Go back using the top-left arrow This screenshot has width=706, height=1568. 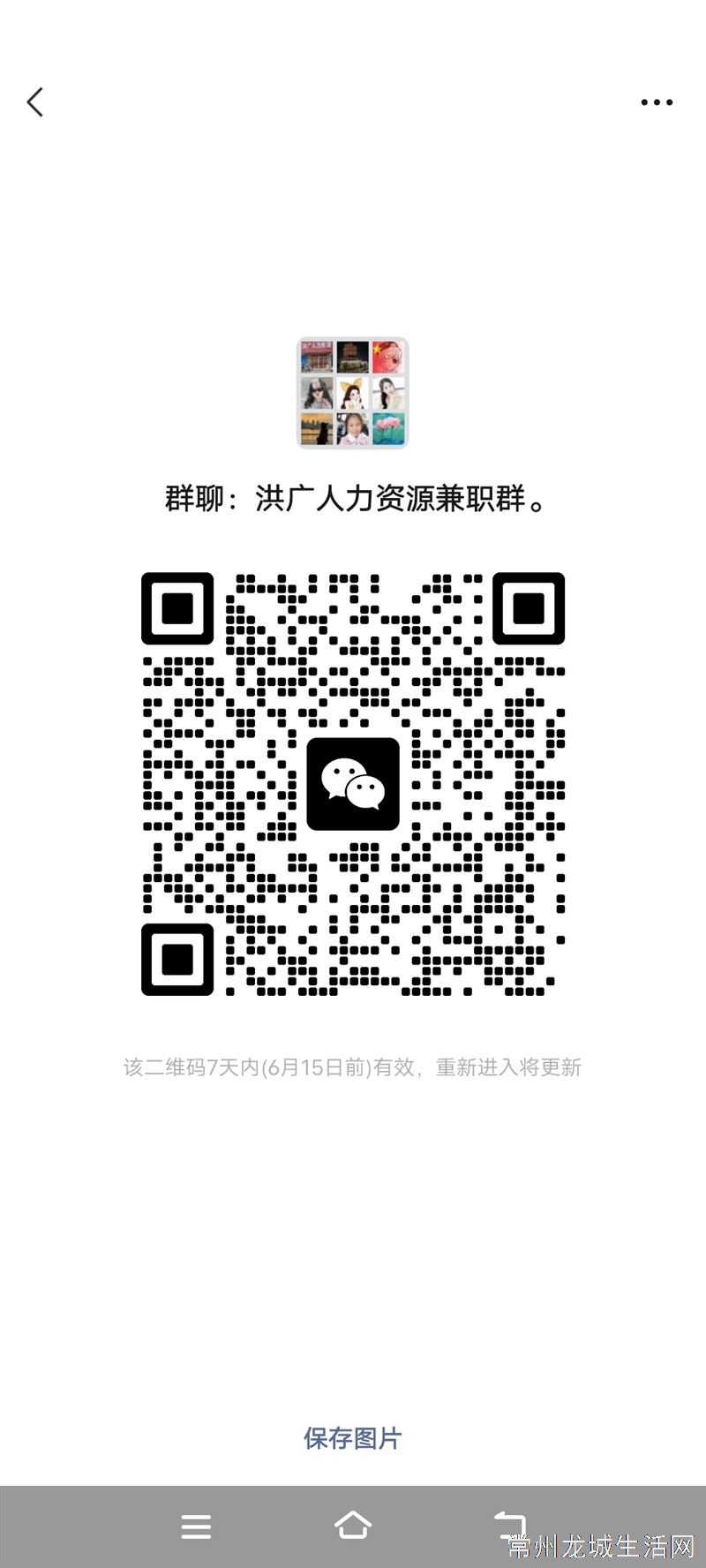click(x=35, y=102)
